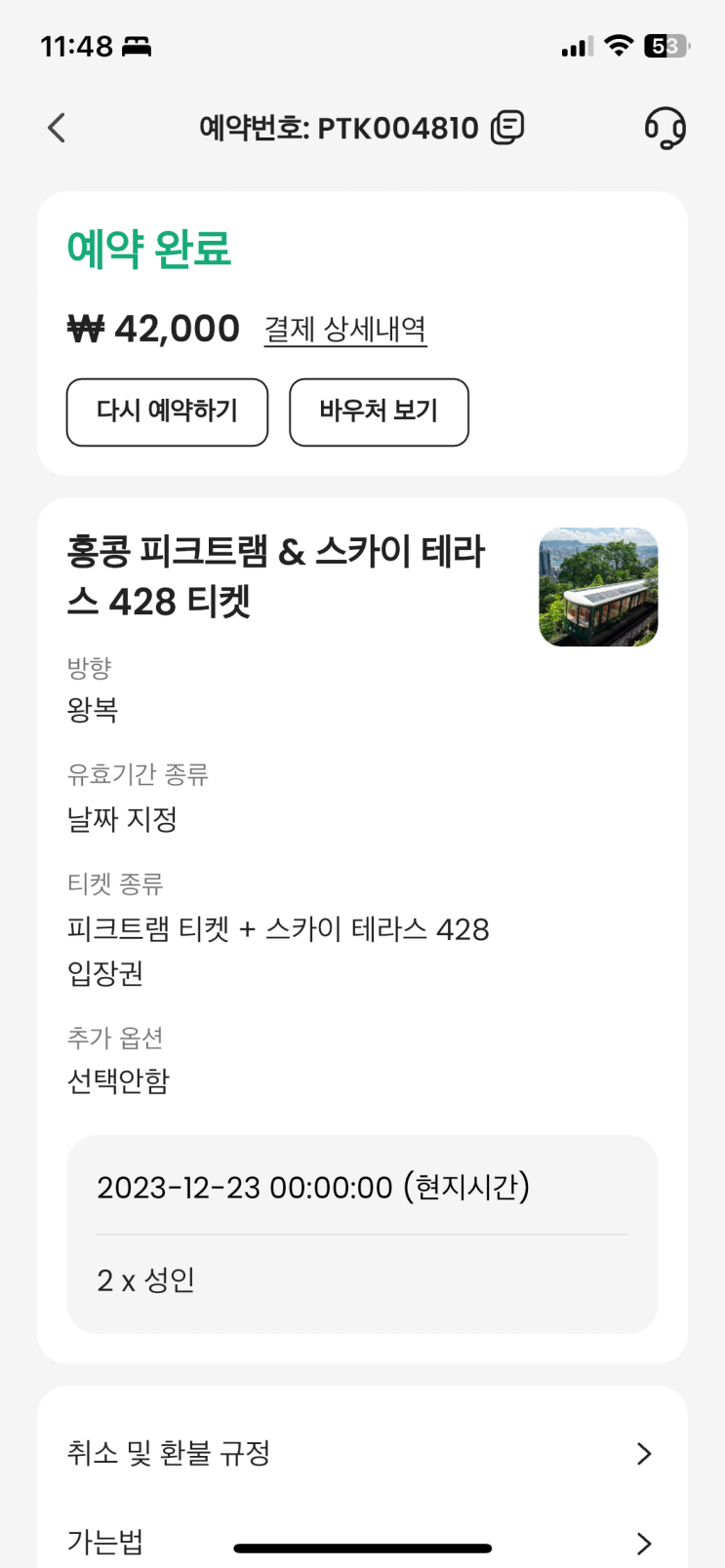The image size is (725, 1568).
Task: Contact customer support via headset icon
Action: click(x=665, y=128)
